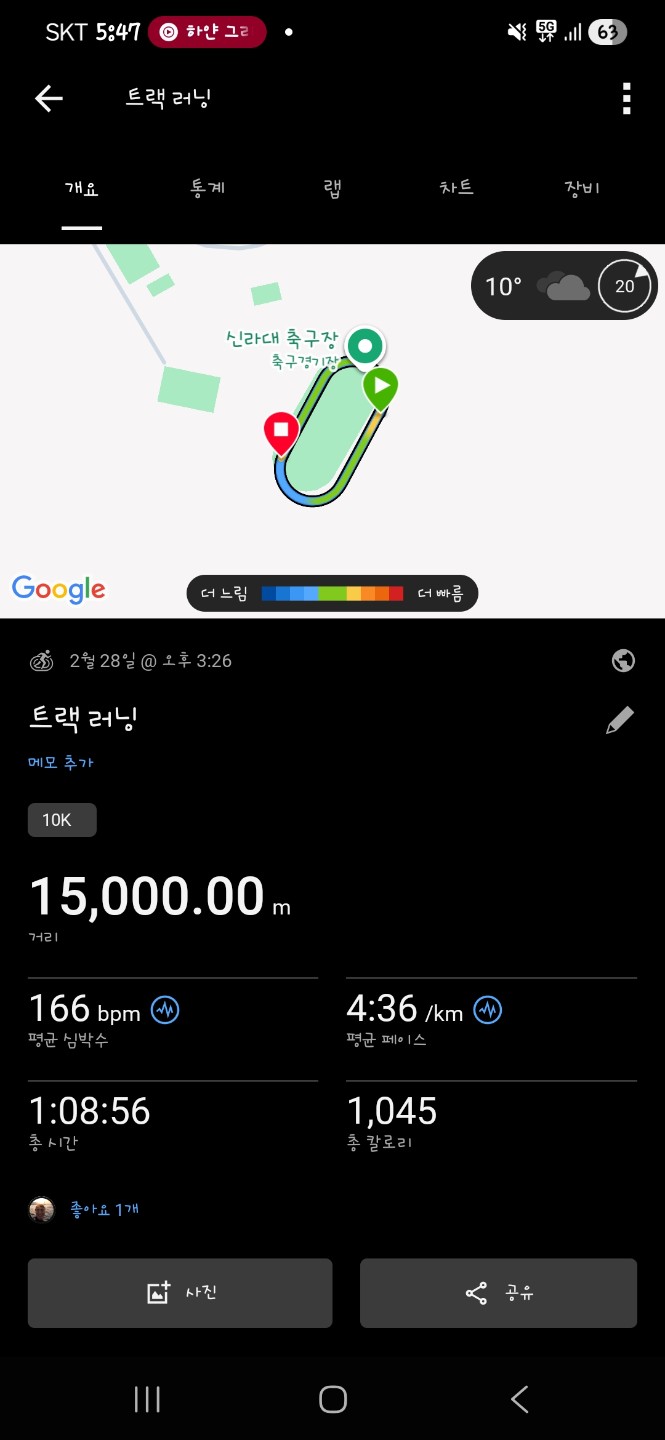The width and height of the screenshot is (665, 1440).
Task: Open the 차트 tab
Action: click(x=457, y=188)
